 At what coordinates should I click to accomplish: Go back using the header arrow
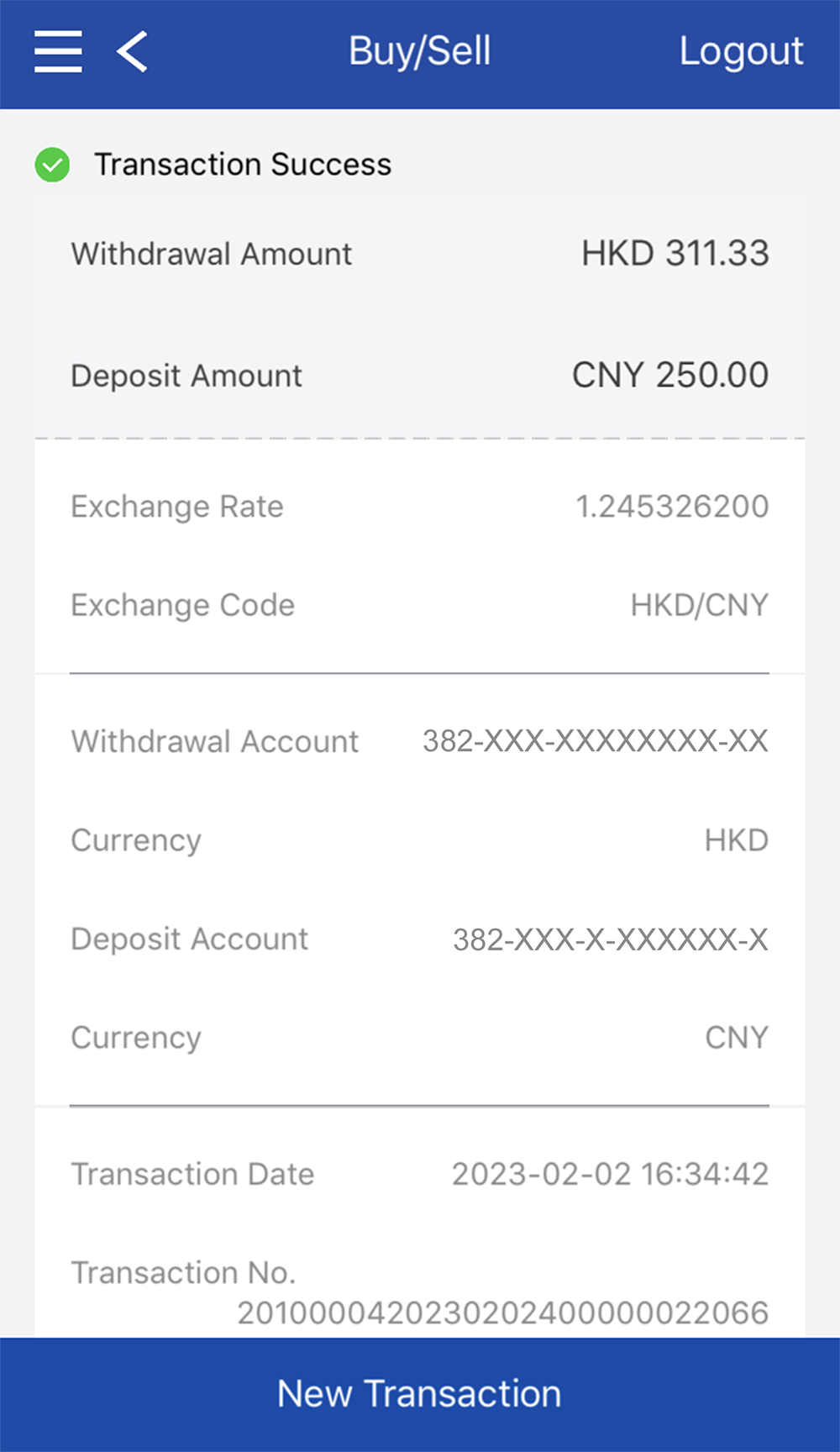coord(133,52)
